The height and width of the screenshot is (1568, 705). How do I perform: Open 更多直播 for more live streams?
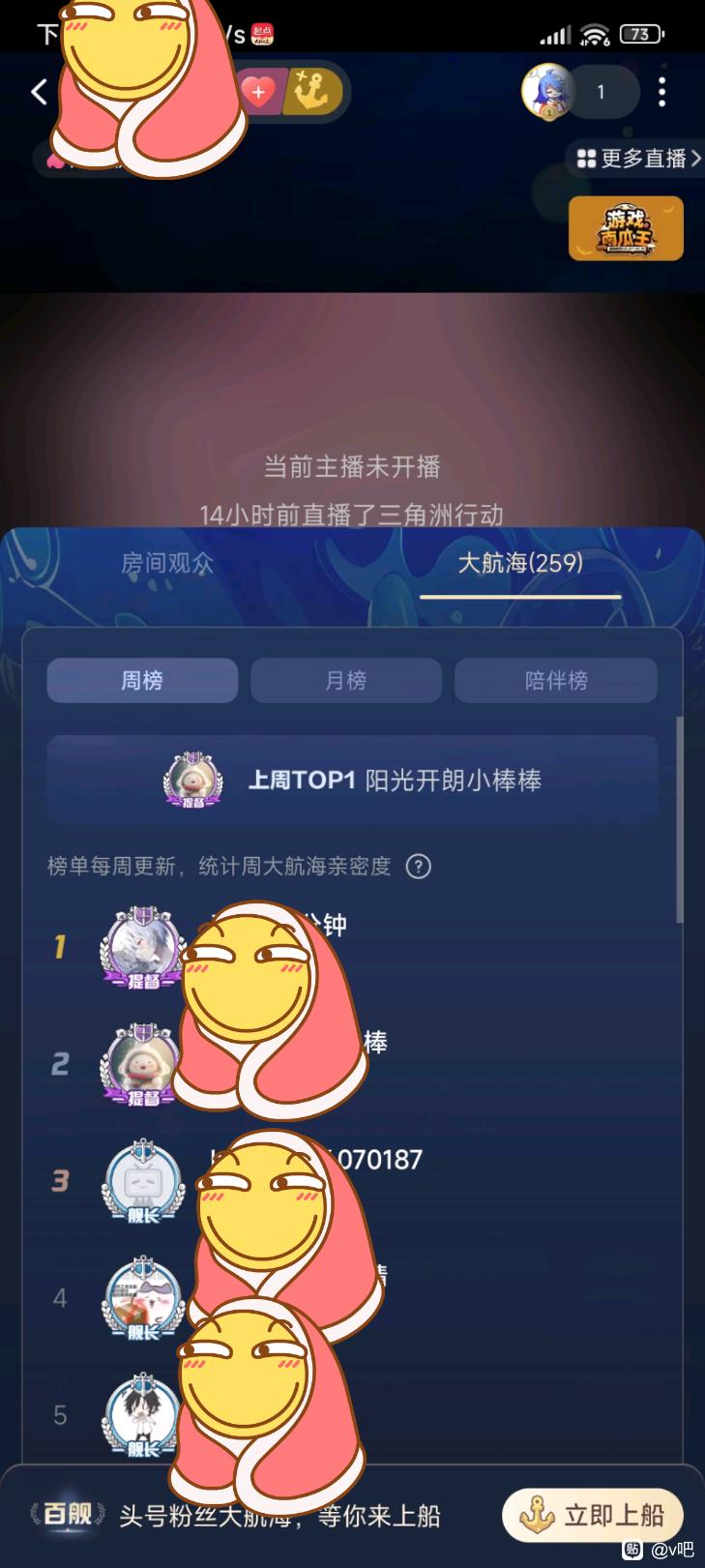tap(637, 159)
